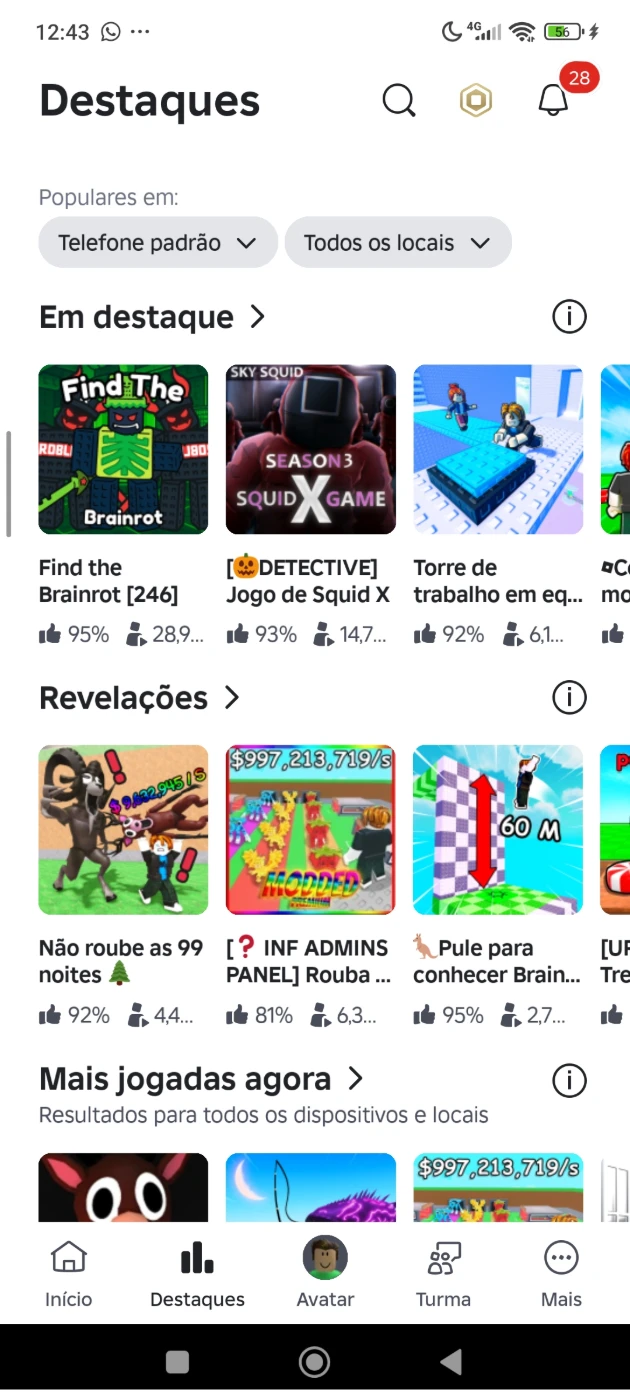Screen dimensions: 630x1400
Task: Open the Em destaque section
Action: pyautogui.click(x=152, y=317)
